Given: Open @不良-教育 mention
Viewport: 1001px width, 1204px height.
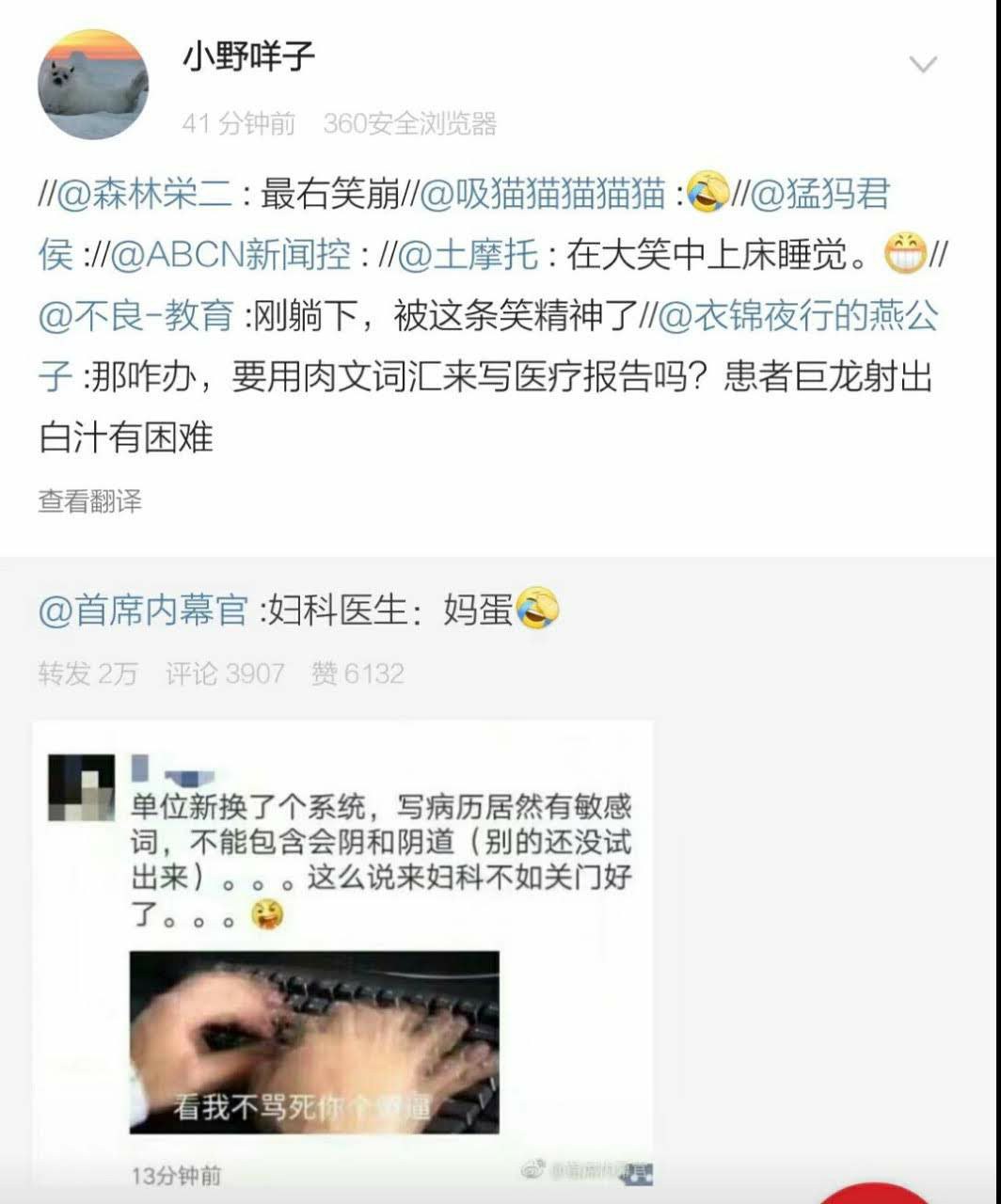Looking at the screenshot, I should point(136,317).
